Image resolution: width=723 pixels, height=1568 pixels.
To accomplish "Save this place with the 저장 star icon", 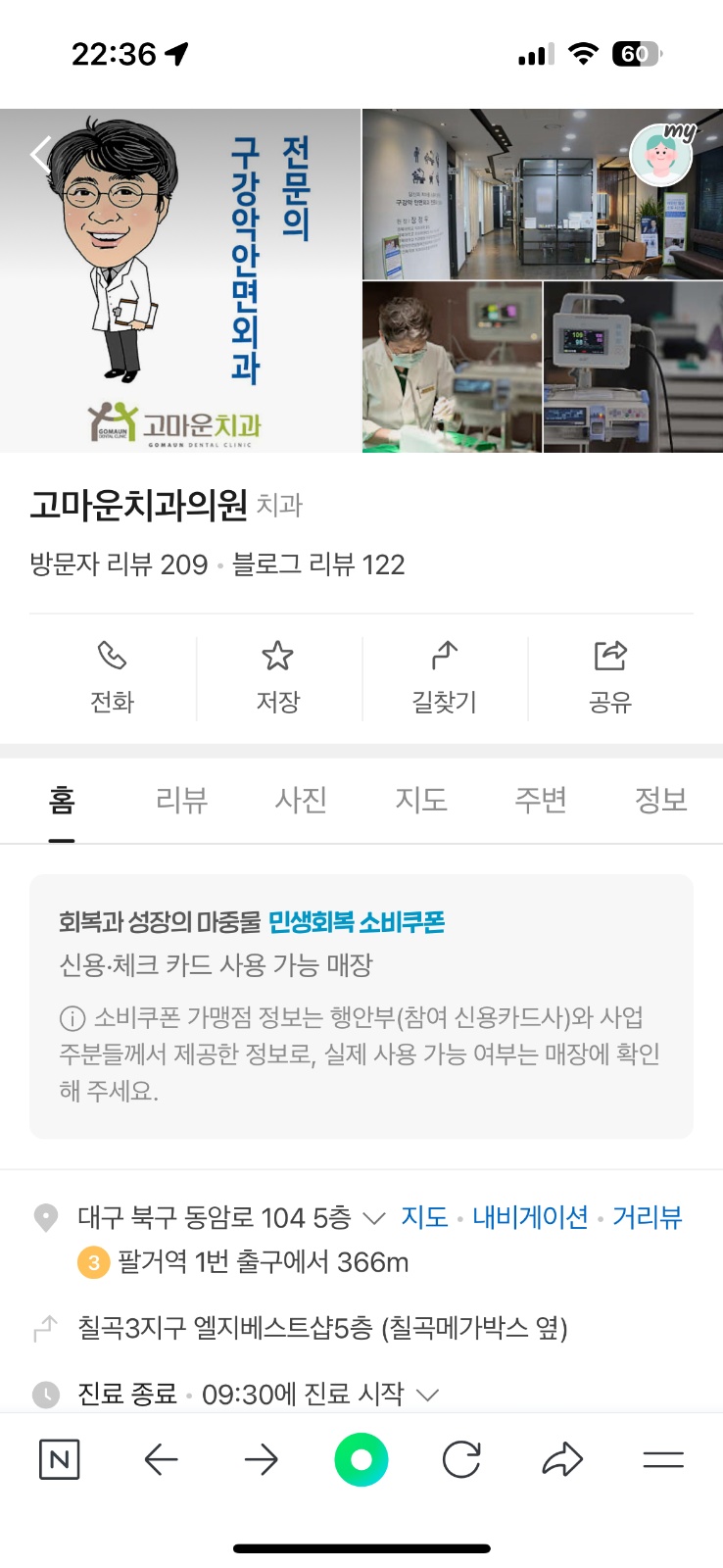I will (x=278, y=676).
